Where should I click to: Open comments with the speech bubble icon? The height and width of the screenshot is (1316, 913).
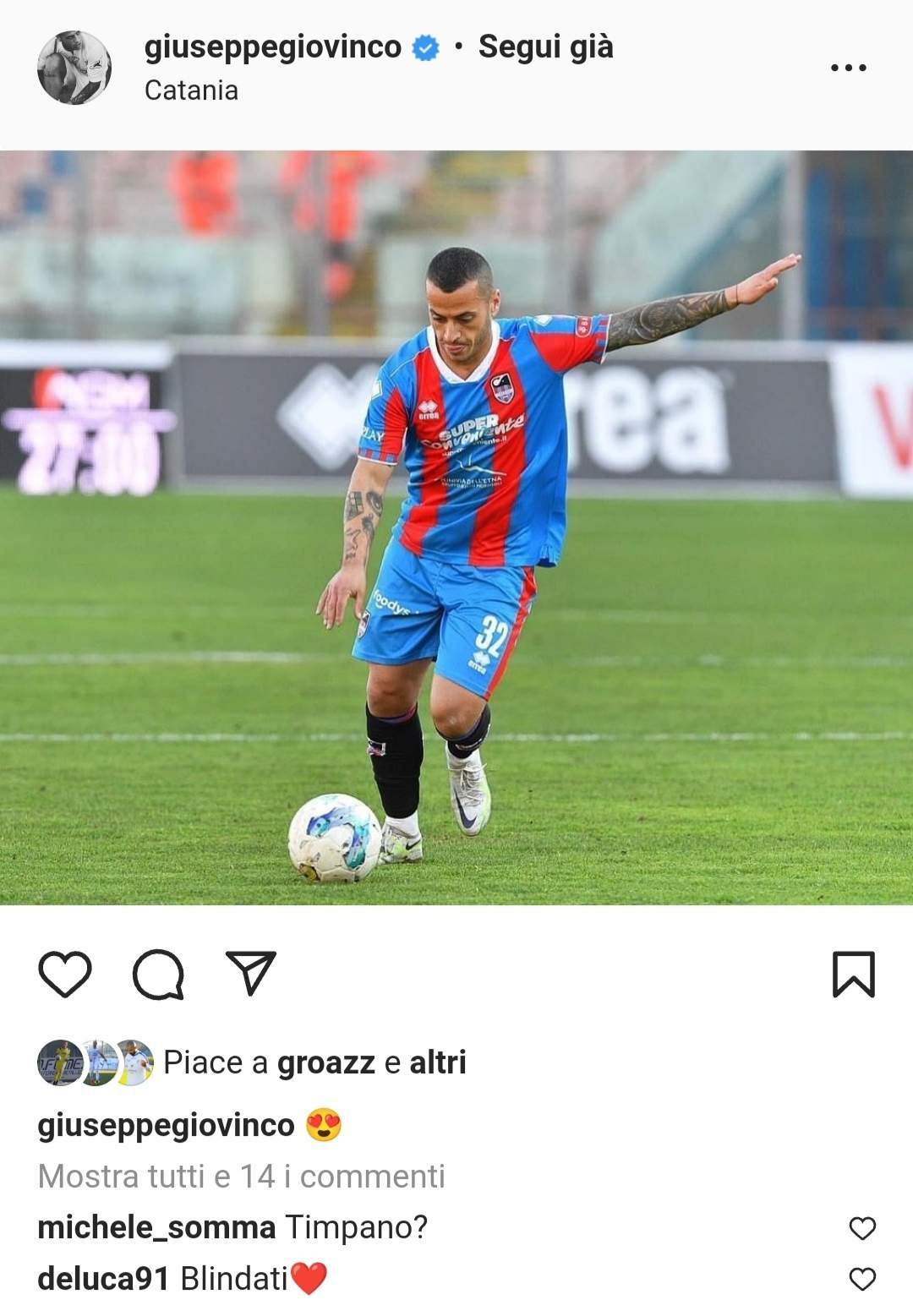point(158,974)
